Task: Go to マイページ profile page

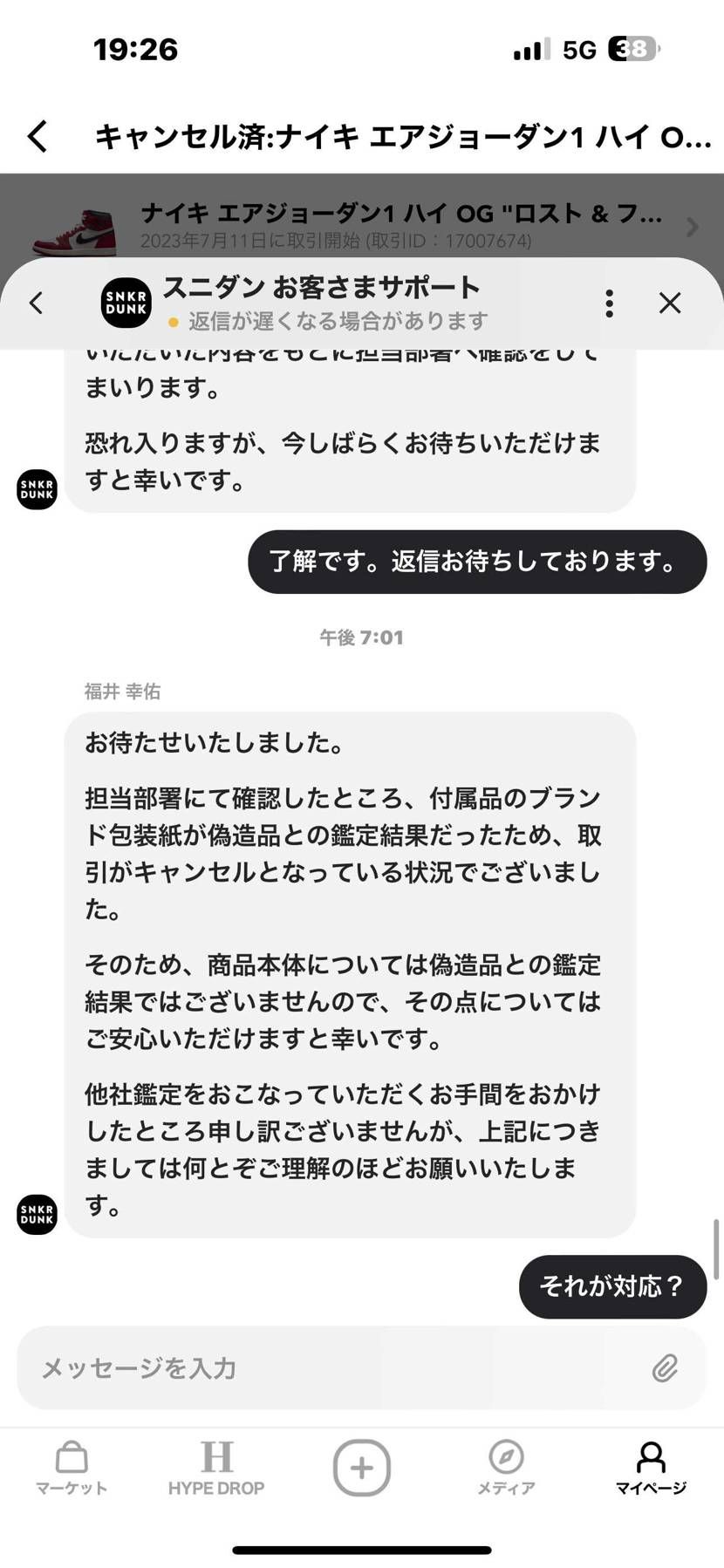Action: coord(651,1467)
